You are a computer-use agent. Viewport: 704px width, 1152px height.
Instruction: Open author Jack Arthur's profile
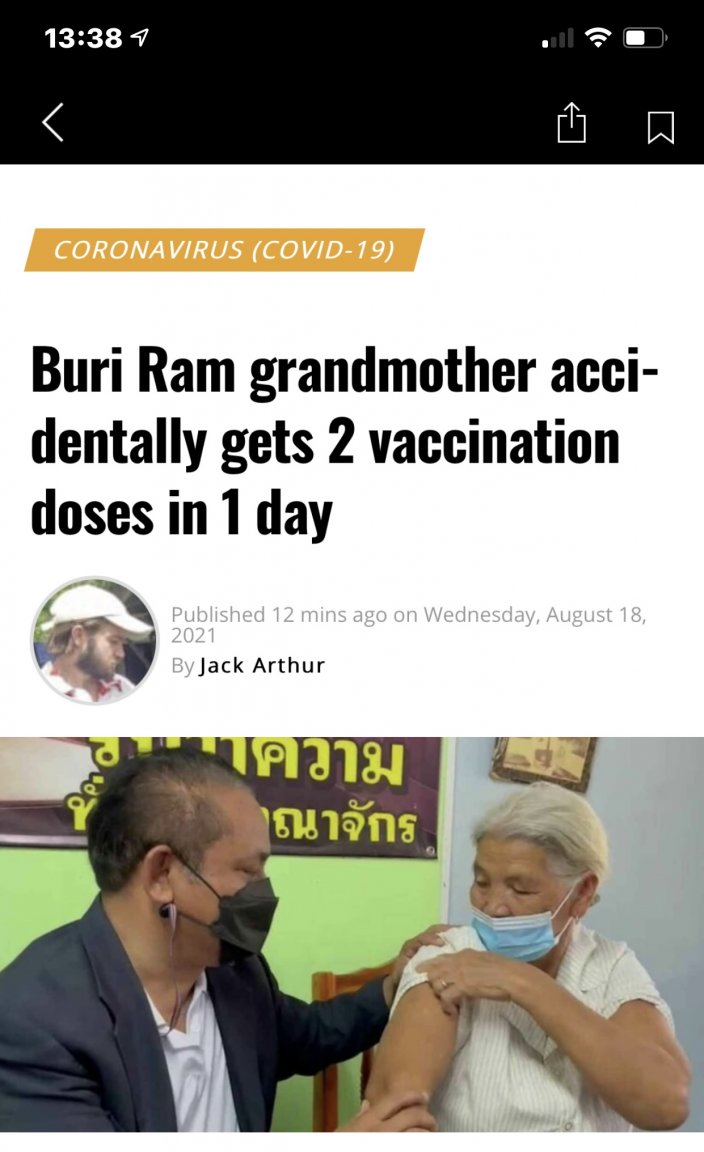262,665
